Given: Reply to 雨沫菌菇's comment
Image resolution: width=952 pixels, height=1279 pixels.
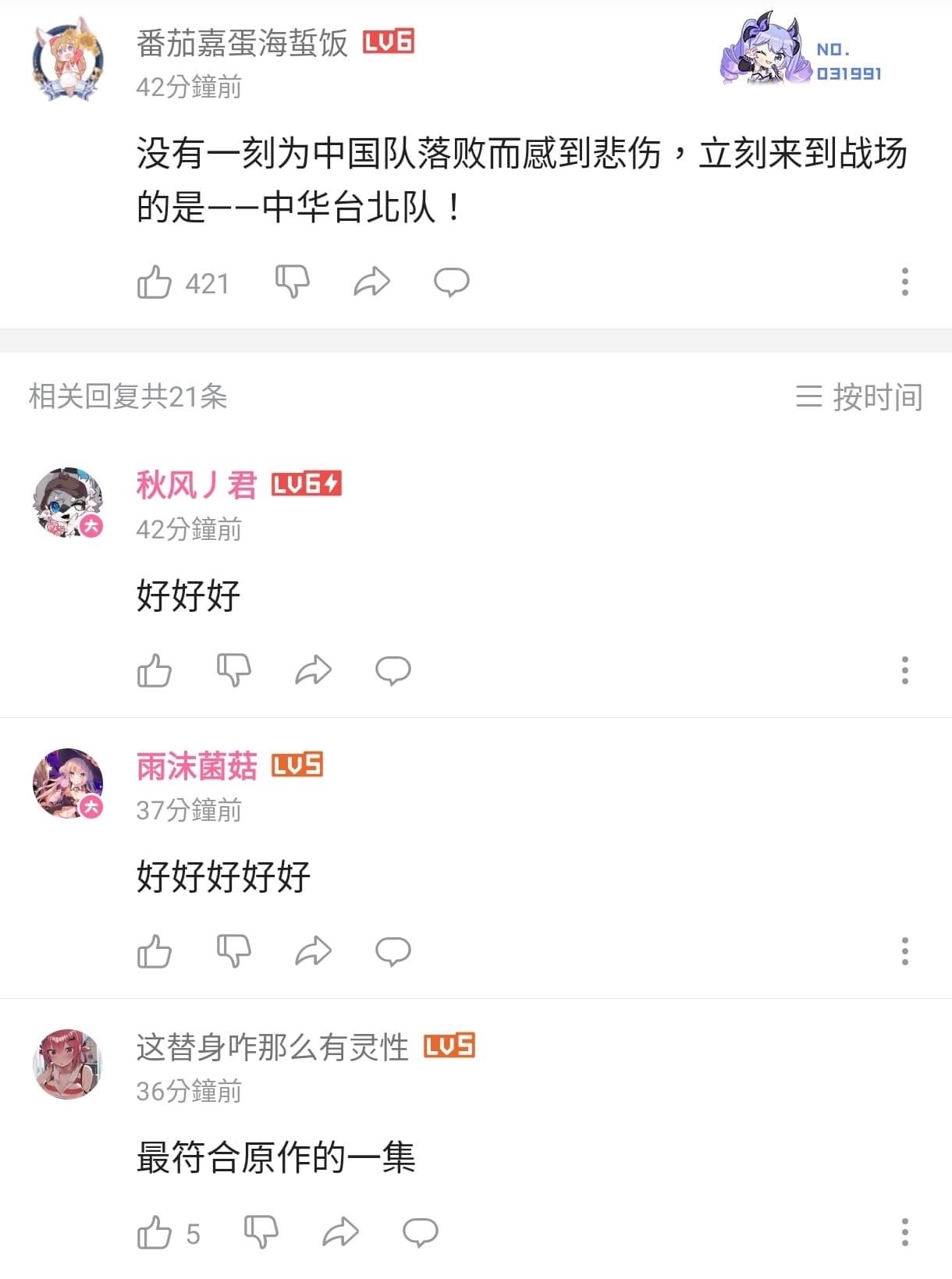Looking at the screenshot, I should coord(393,951).
